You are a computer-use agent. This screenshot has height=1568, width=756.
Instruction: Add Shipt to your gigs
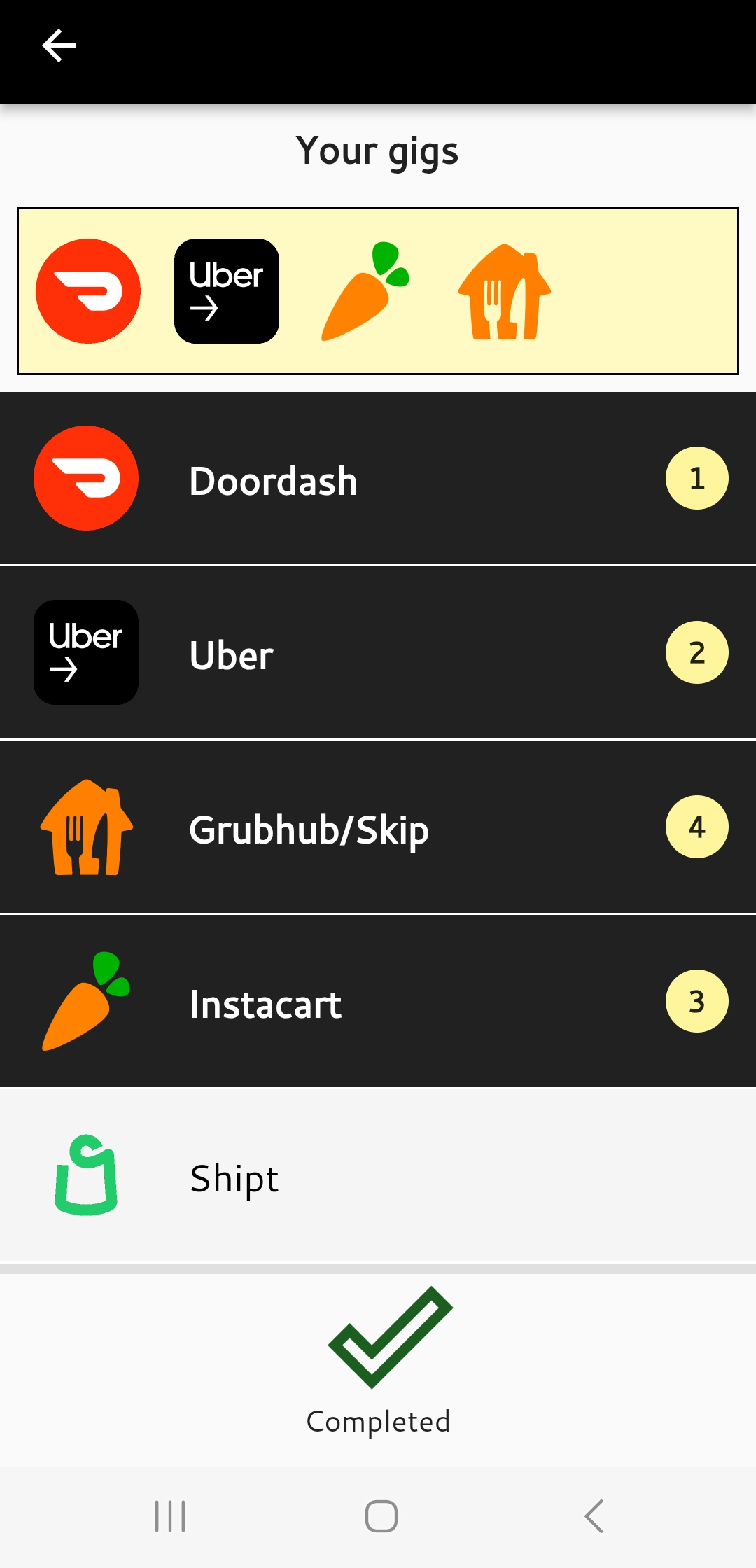coord(378,1176)
